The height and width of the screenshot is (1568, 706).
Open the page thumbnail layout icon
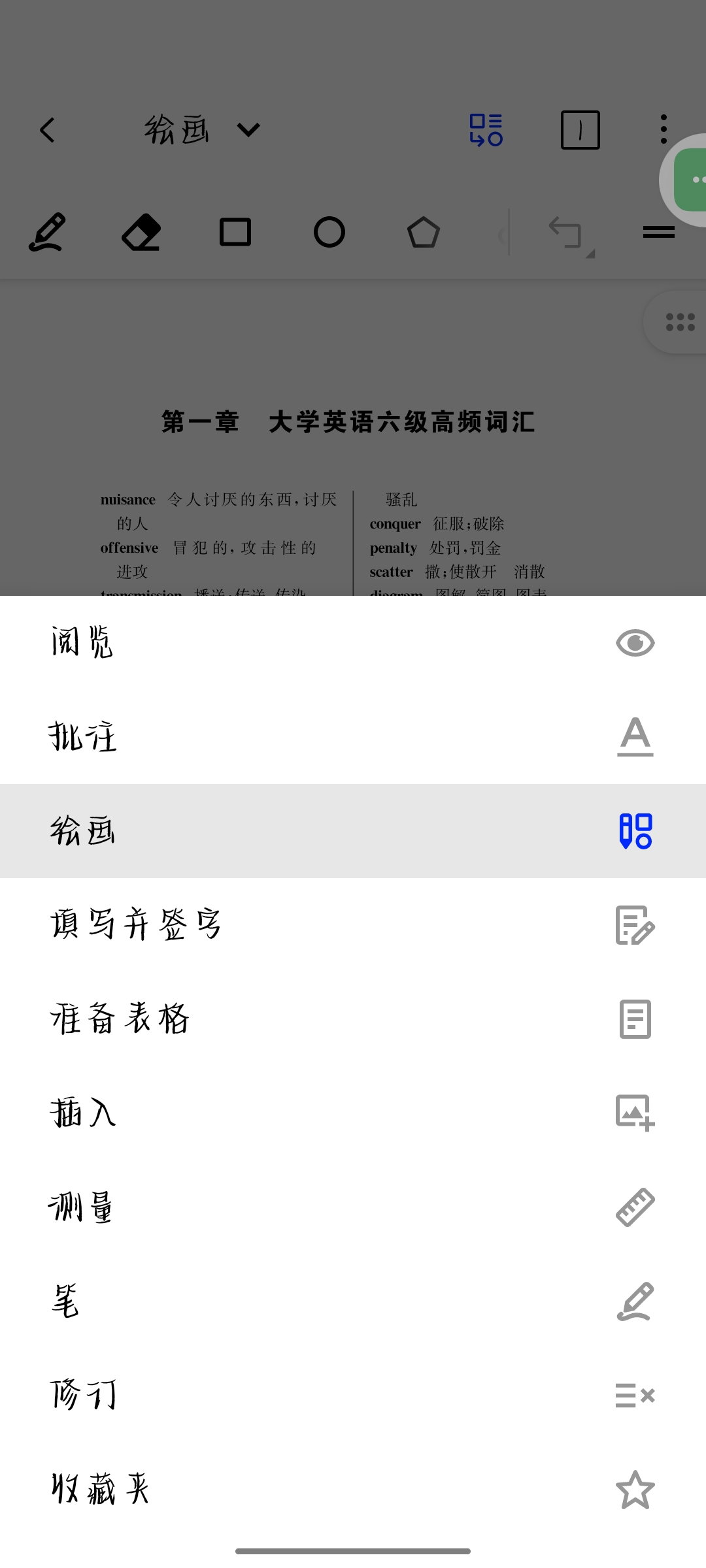(x=485, y=129)
